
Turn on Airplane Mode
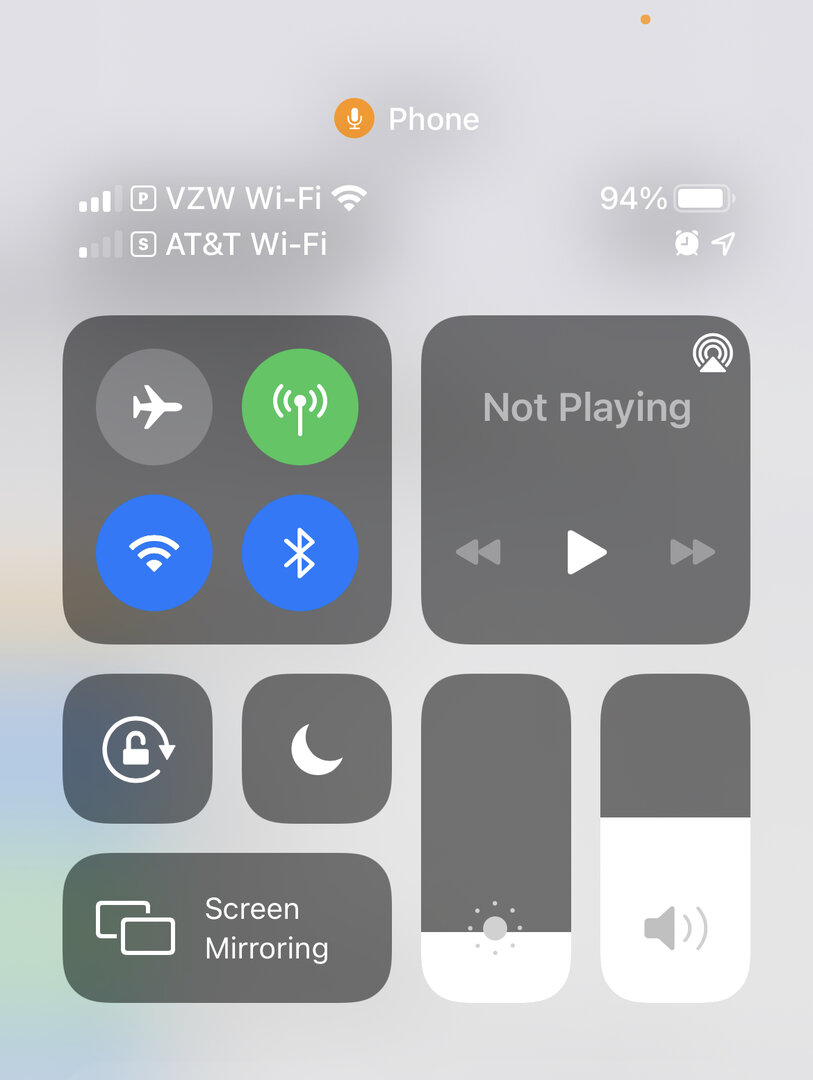(x=154, y=407)
